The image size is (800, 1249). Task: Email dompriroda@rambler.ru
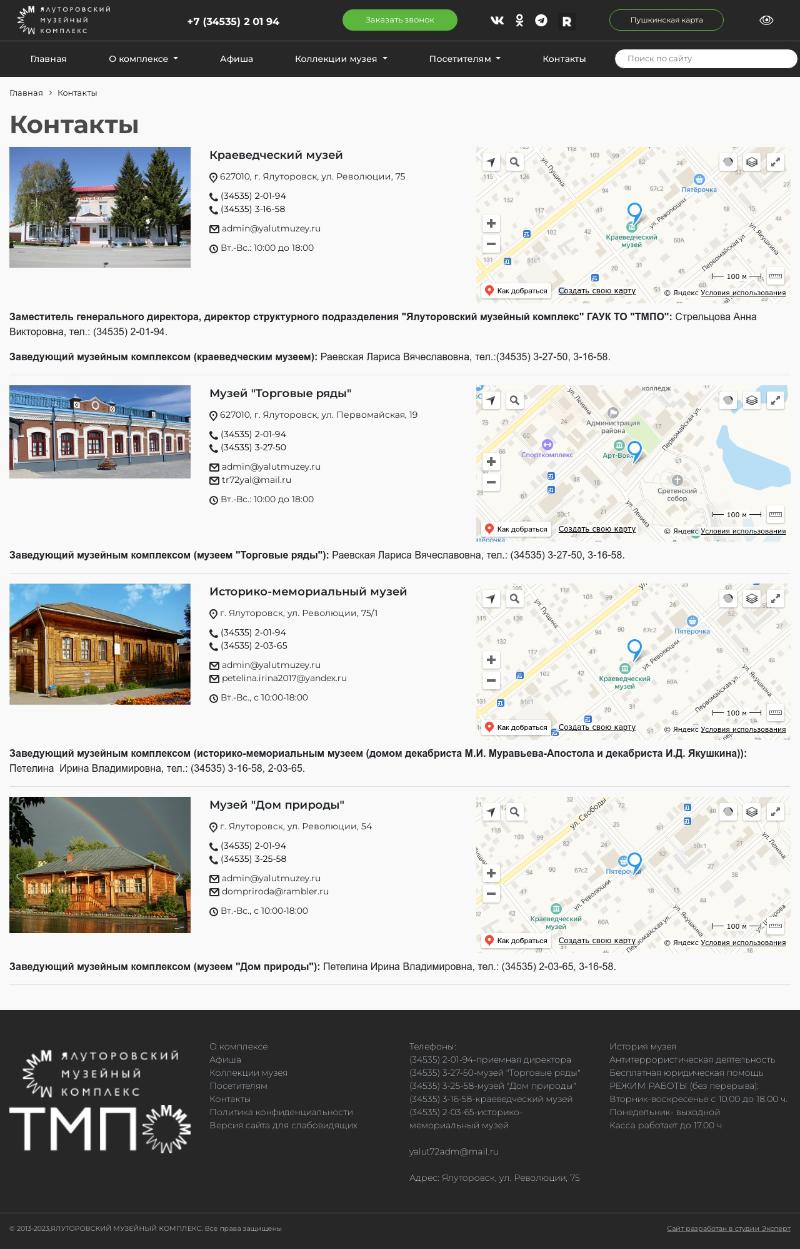[274, 892]
